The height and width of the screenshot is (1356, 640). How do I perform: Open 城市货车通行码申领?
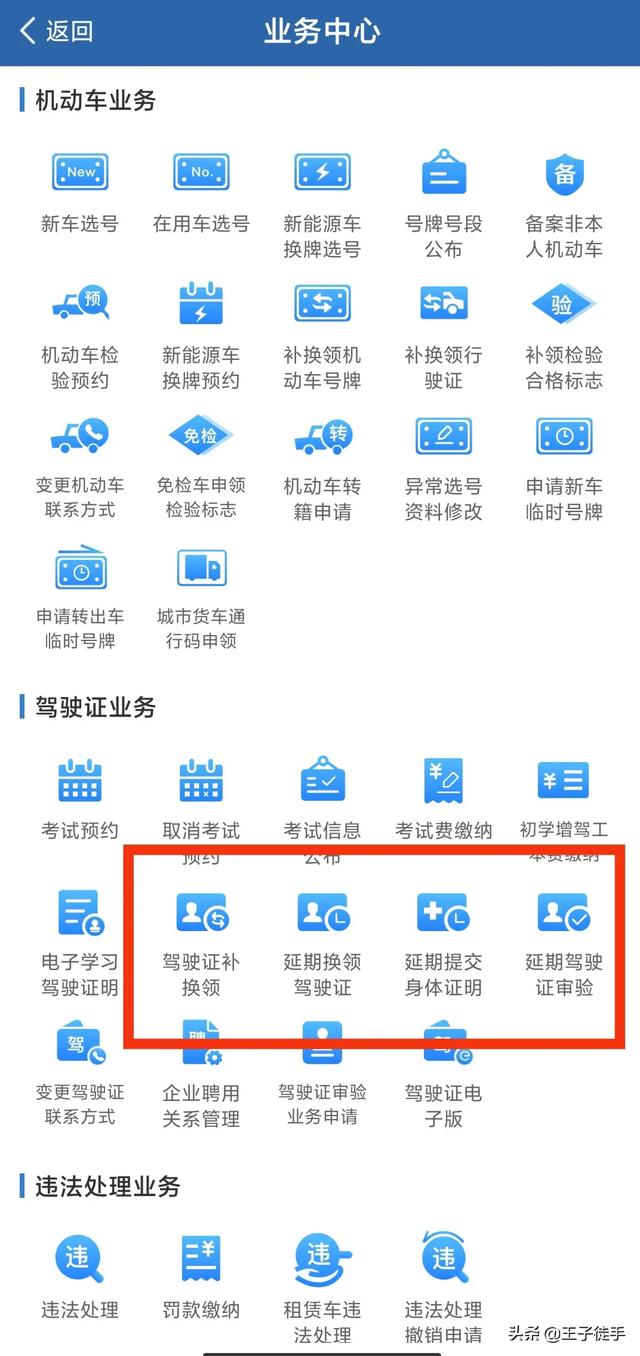pos(201,598)
